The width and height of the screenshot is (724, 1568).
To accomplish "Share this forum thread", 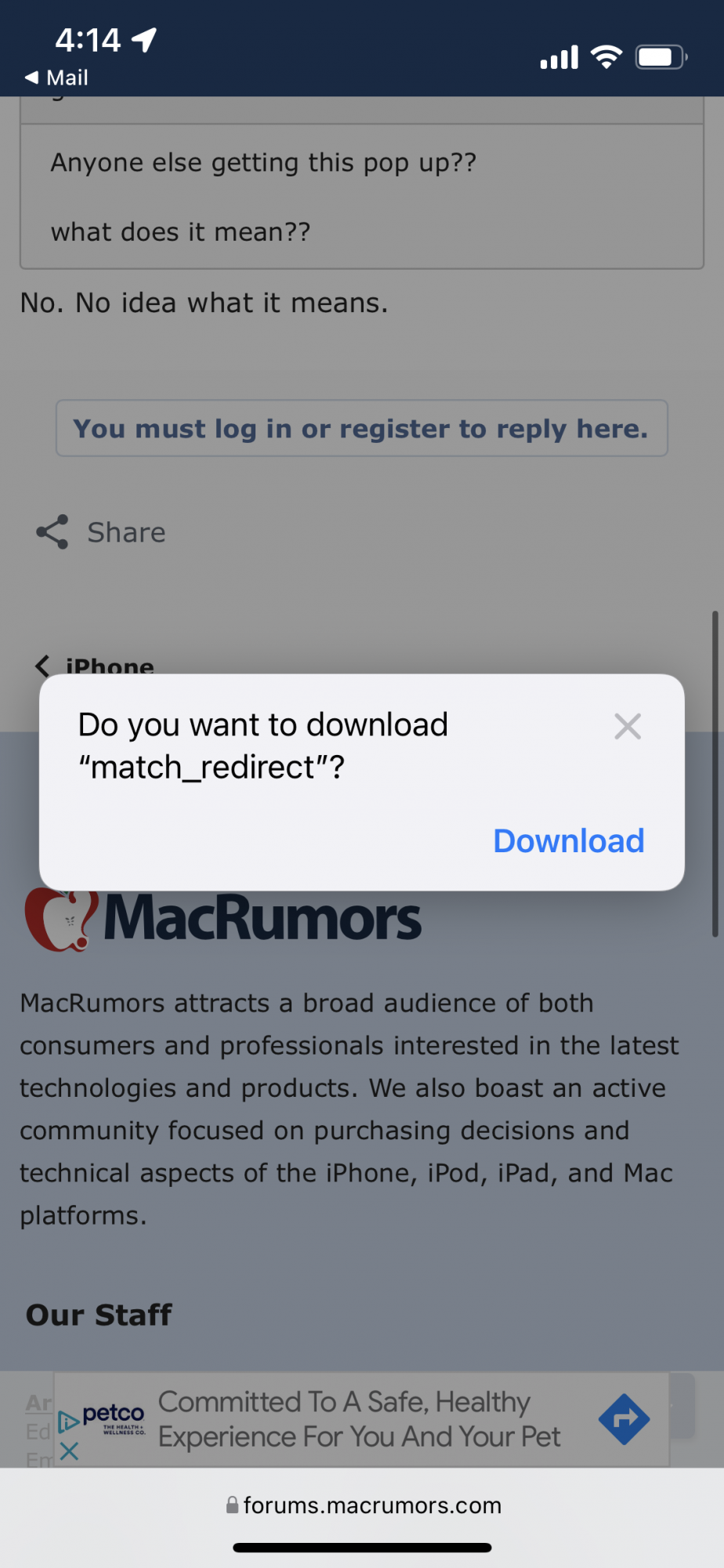I will click(x=102, y=532).
